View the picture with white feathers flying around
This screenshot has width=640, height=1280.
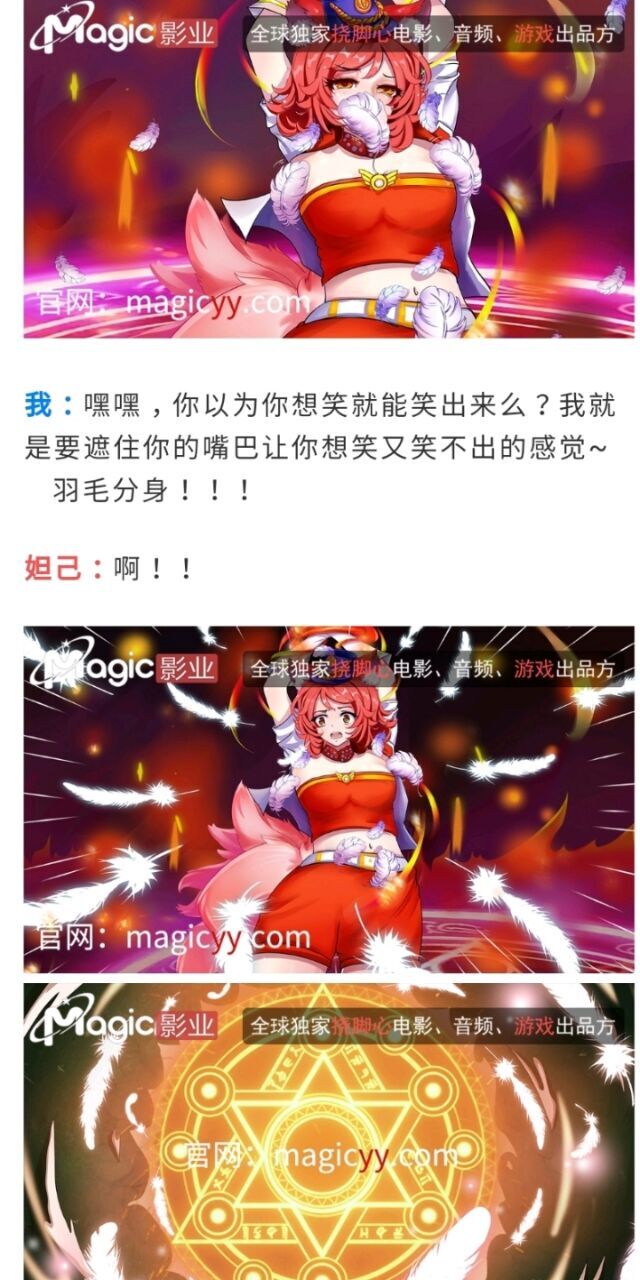(328, 800)
